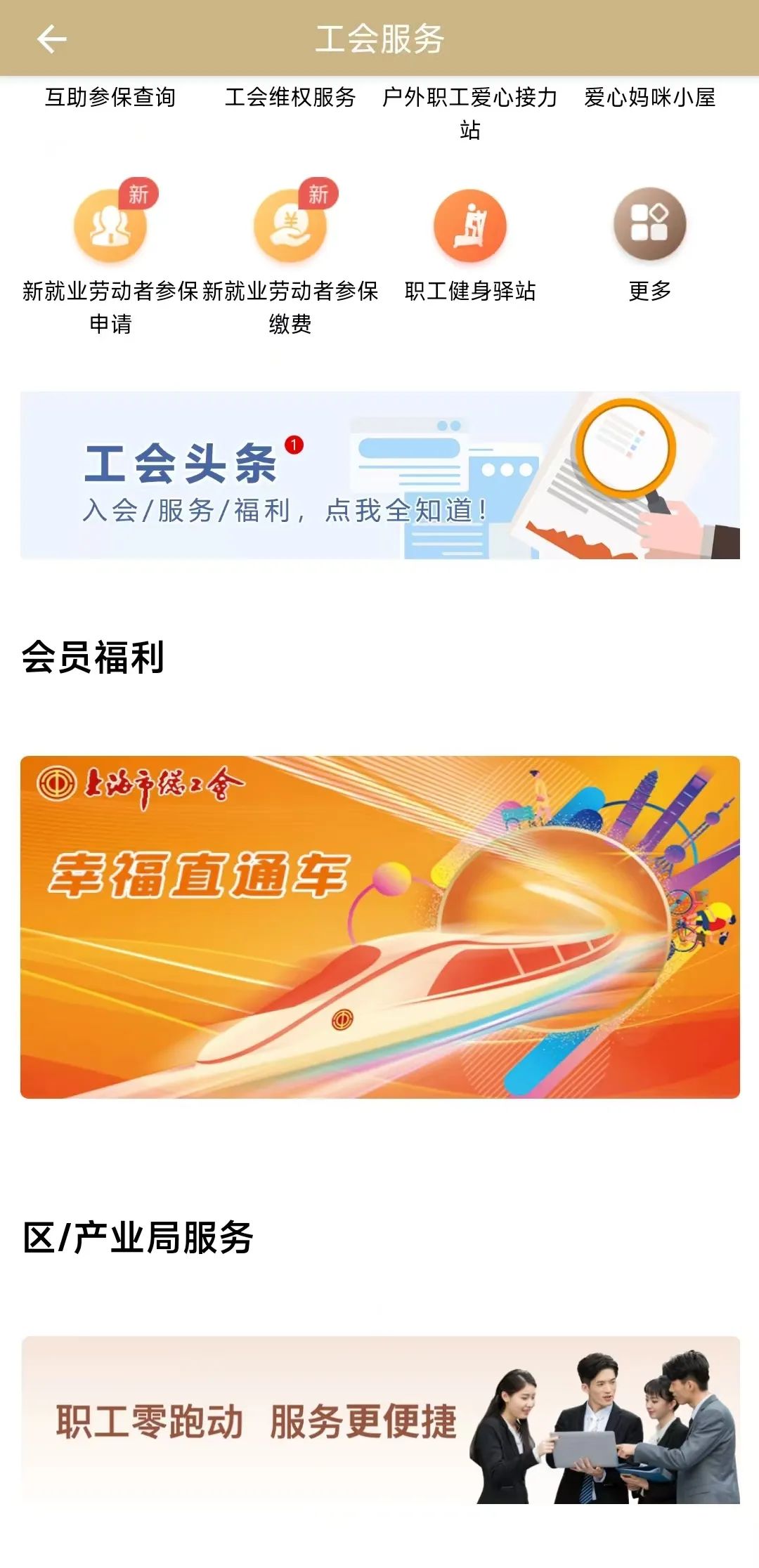Open the 职工零跑动 服务更便捷 banner
Image resolution: width=759 pixels, height=1568 pixels.
[x=380, y=1420]
